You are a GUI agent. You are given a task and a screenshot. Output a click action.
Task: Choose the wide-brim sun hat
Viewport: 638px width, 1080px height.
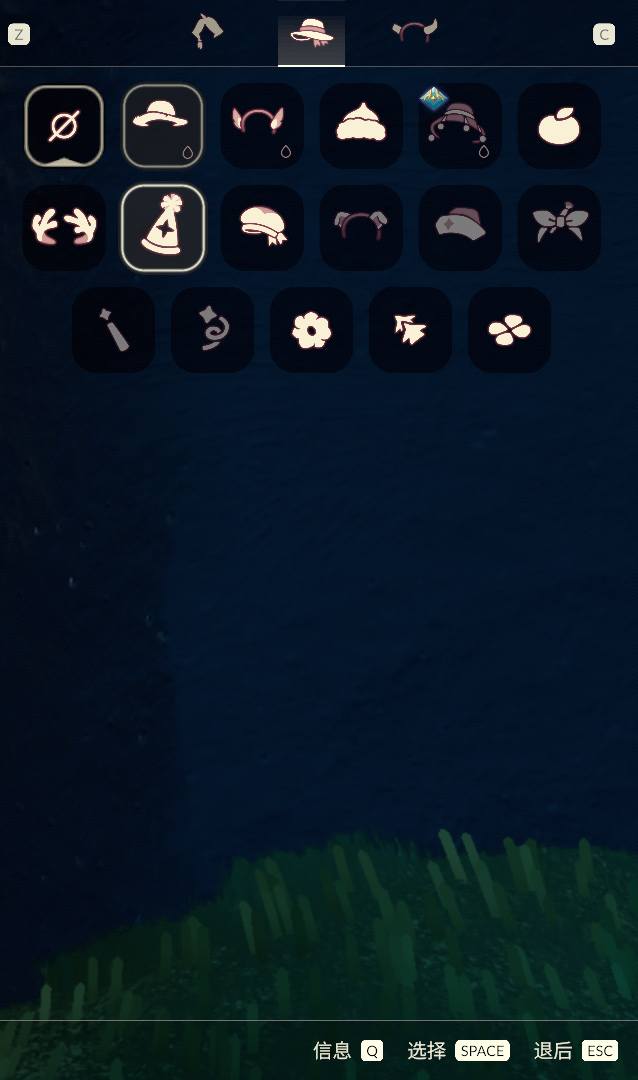(x=163, y=126)
